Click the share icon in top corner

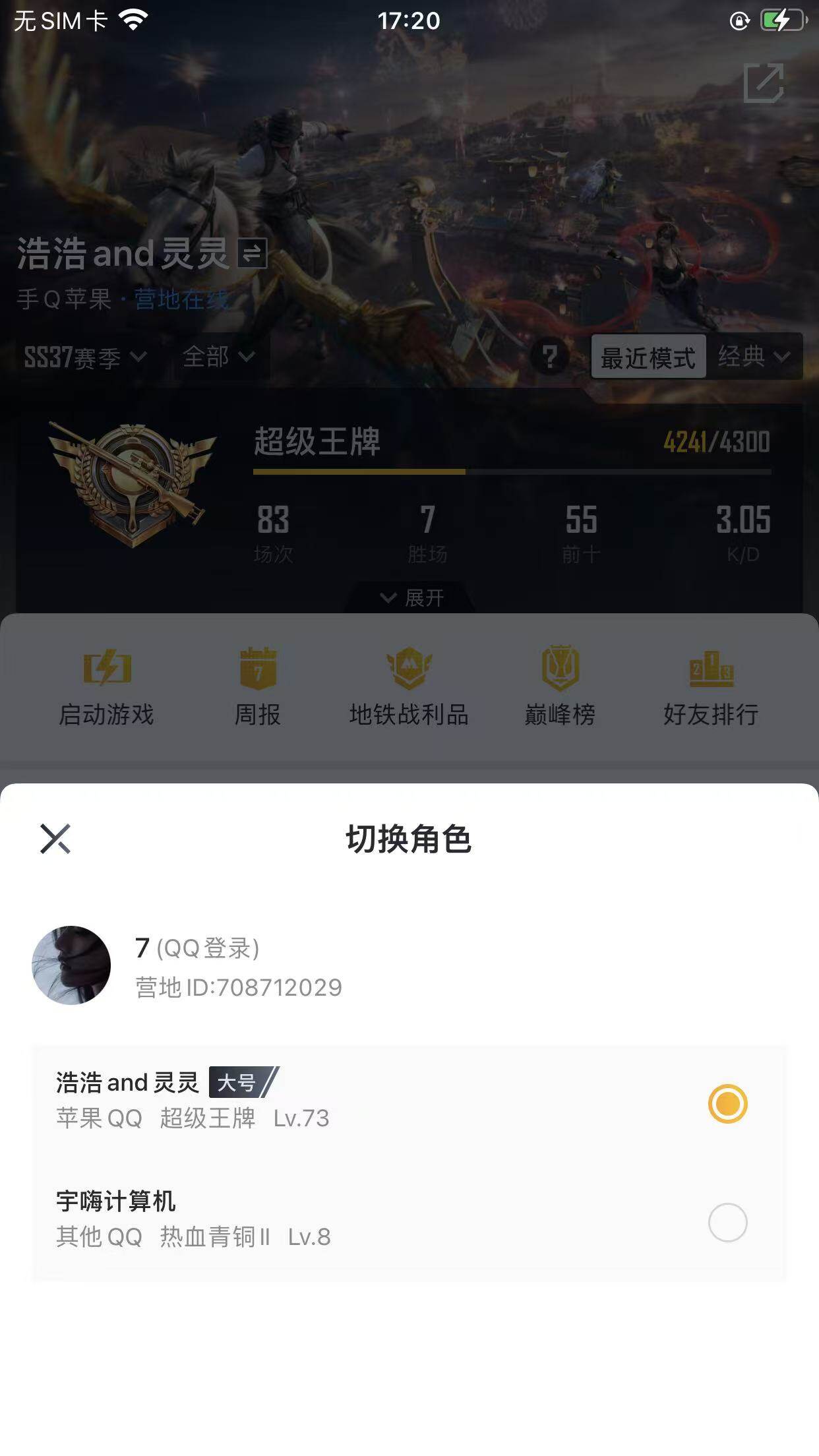point(765,84)
